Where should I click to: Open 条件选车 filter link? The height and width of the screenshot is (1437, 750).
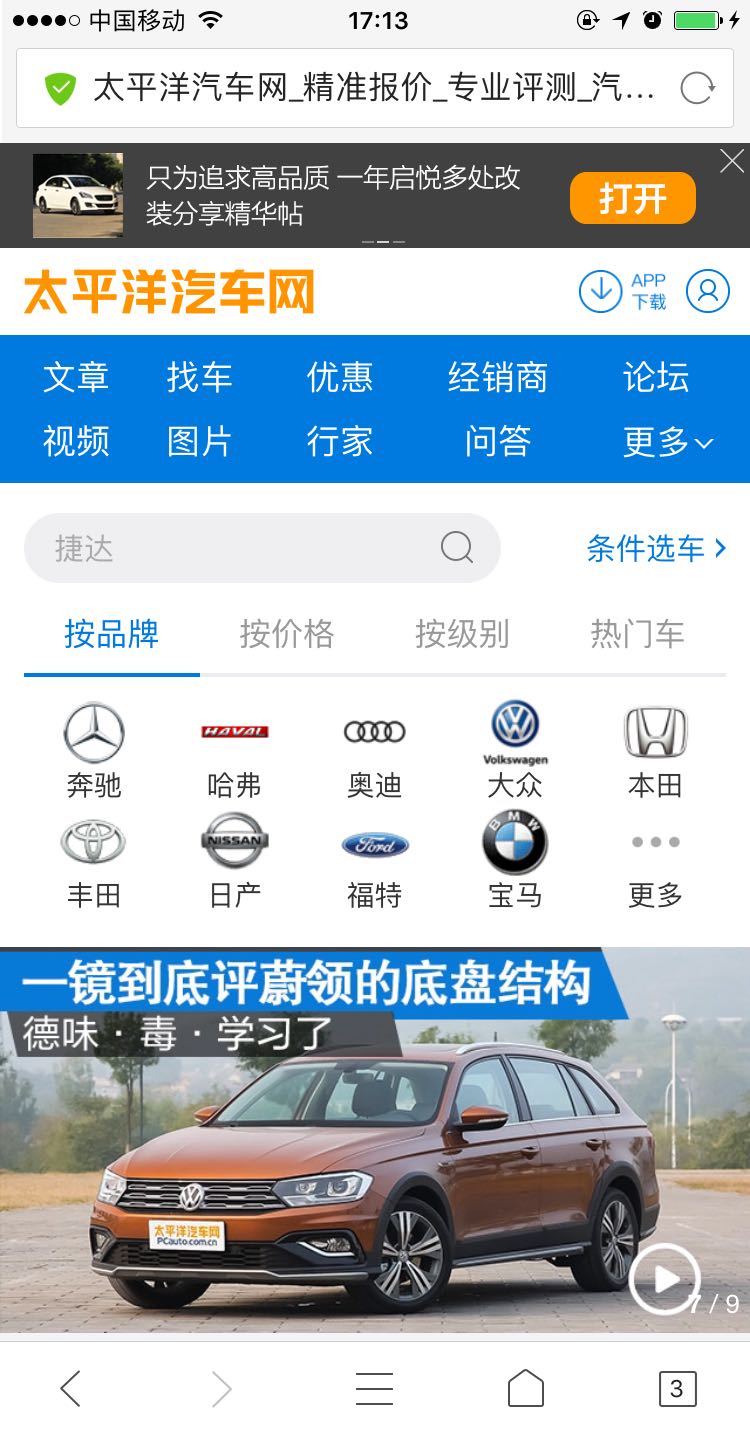(x=656, y=548)
